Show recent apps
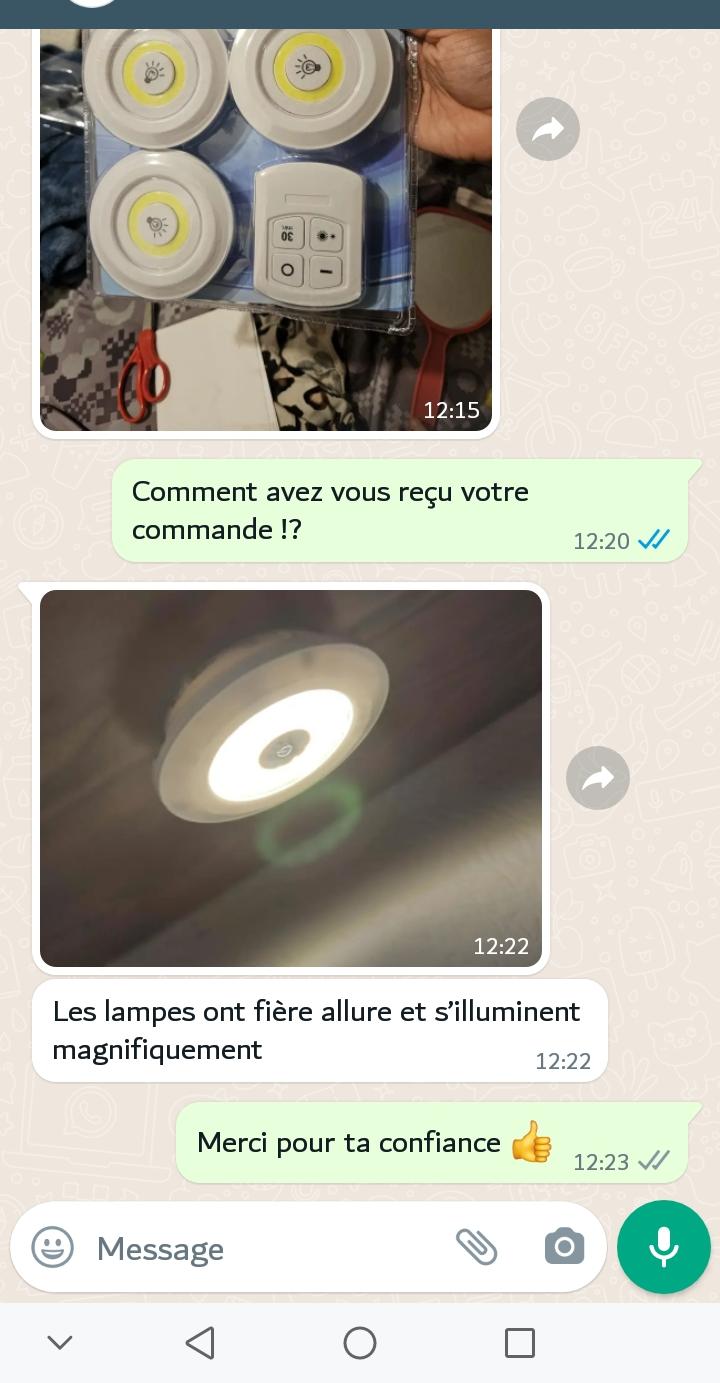This screenshot has width=720, height=1383. click(x=519, y=1342)
